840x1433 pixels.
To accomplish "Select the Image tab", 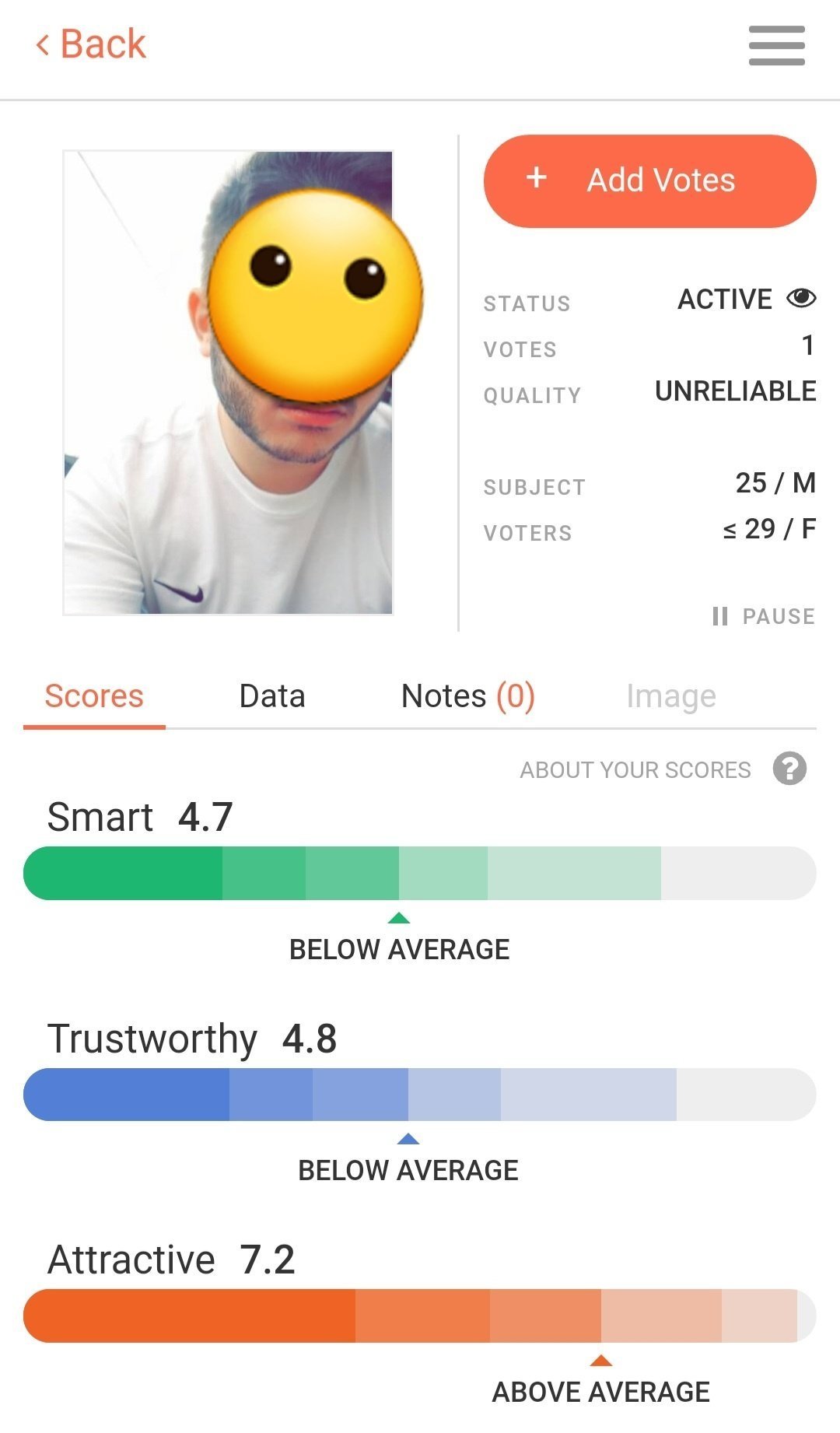I will pos(670,696).
